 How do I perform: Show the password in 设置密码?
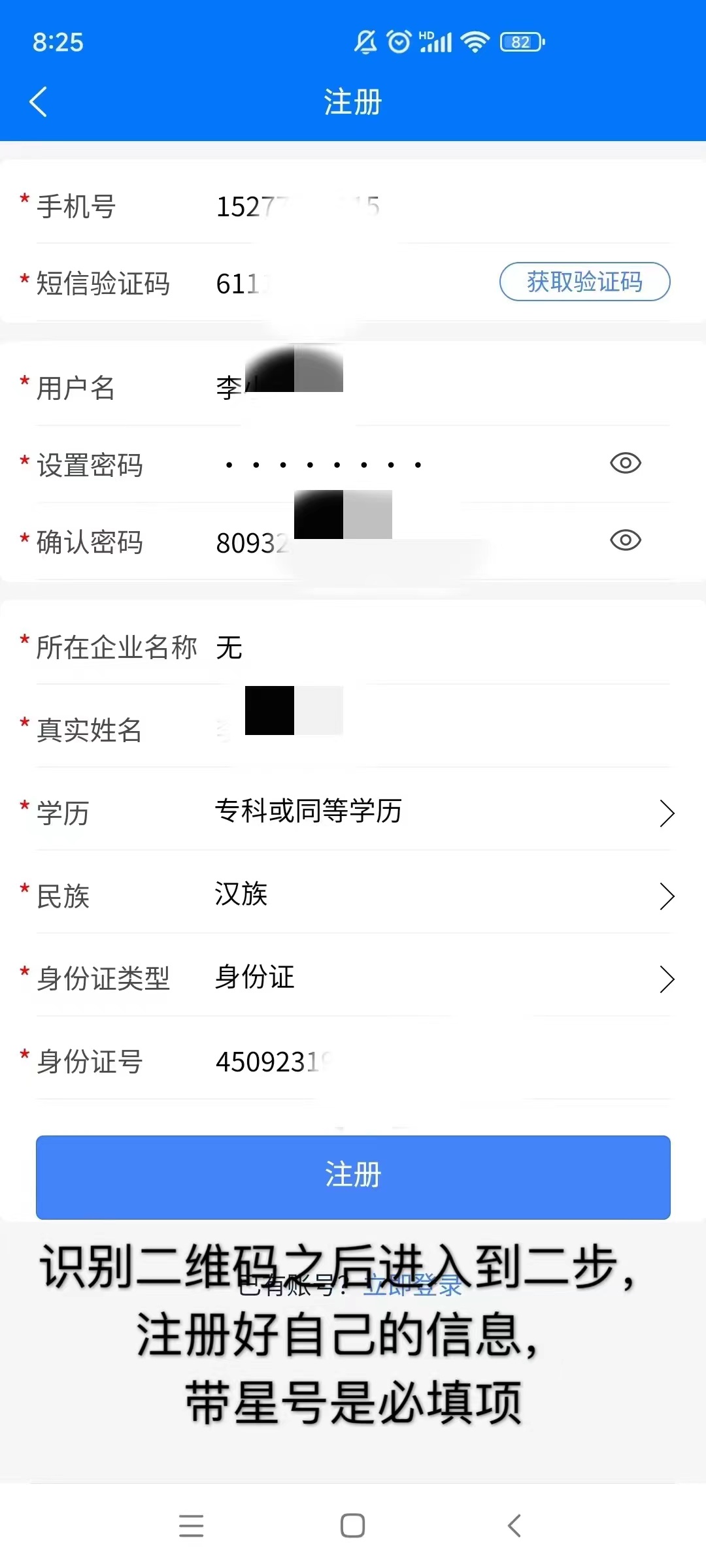625,463
